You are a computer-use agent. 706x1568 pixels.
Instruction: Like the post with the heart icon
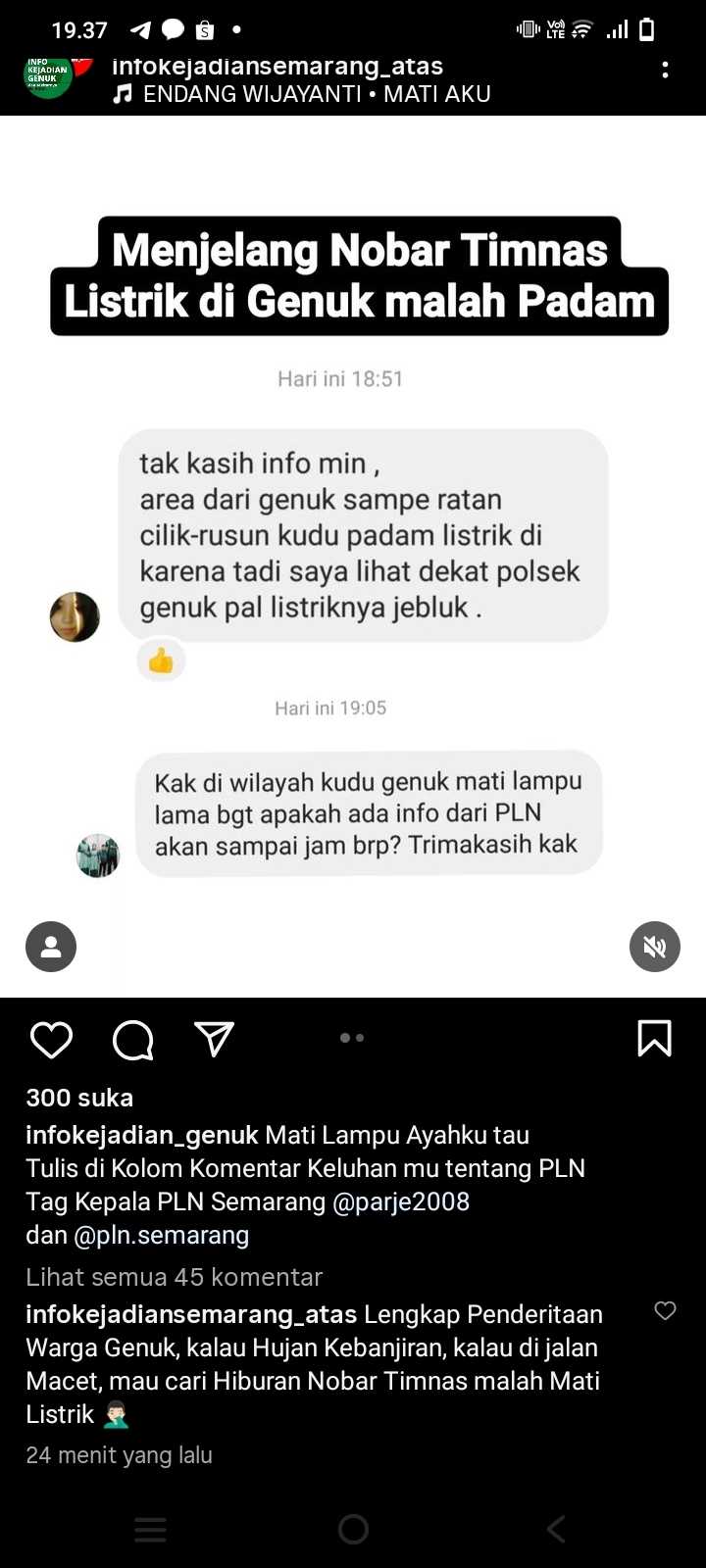(x=51, y=1041)
